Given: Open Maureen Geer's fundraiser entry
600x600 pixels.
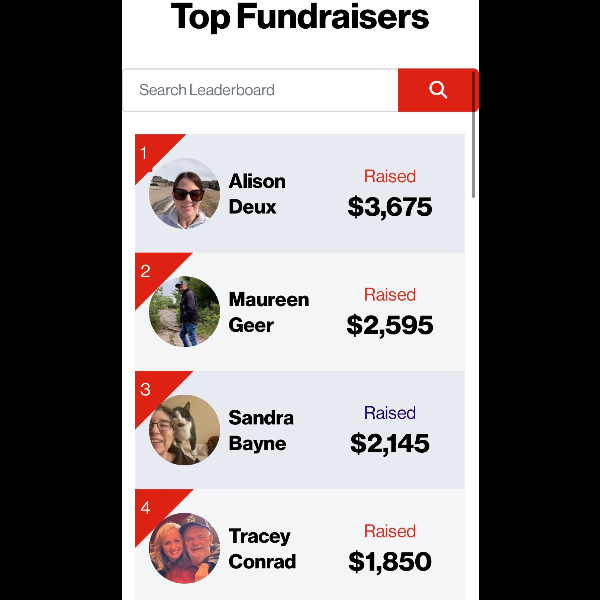Looking at the screenshot, I should (268, 312).
